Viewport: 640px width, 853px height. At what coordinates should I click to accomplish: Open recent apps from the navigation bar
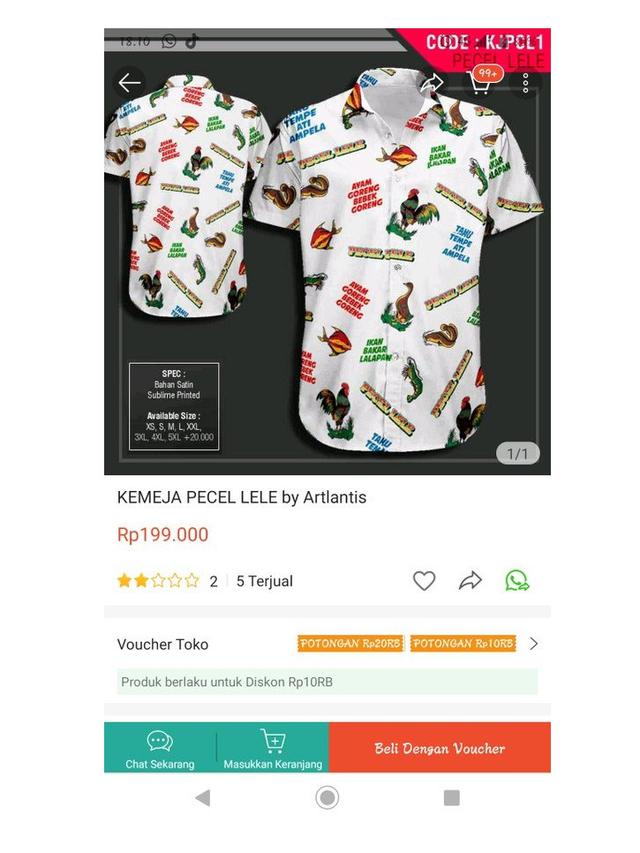pos(452,797)
